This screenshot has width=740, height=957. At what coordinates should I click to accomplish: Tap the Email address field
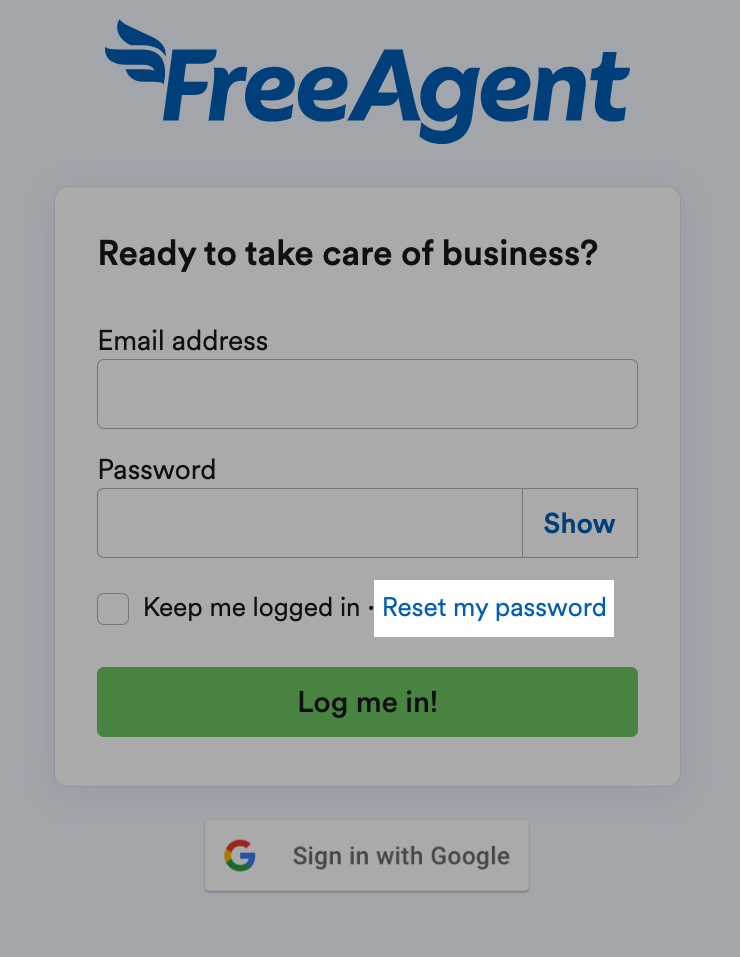click(x=367, y=394)
